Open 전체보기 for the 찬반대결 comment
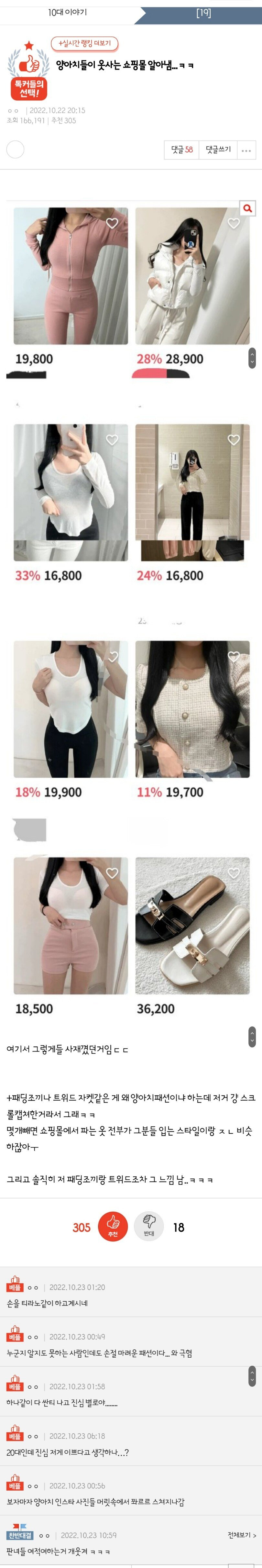262x1568 pixels. (x=241, y=1535)
